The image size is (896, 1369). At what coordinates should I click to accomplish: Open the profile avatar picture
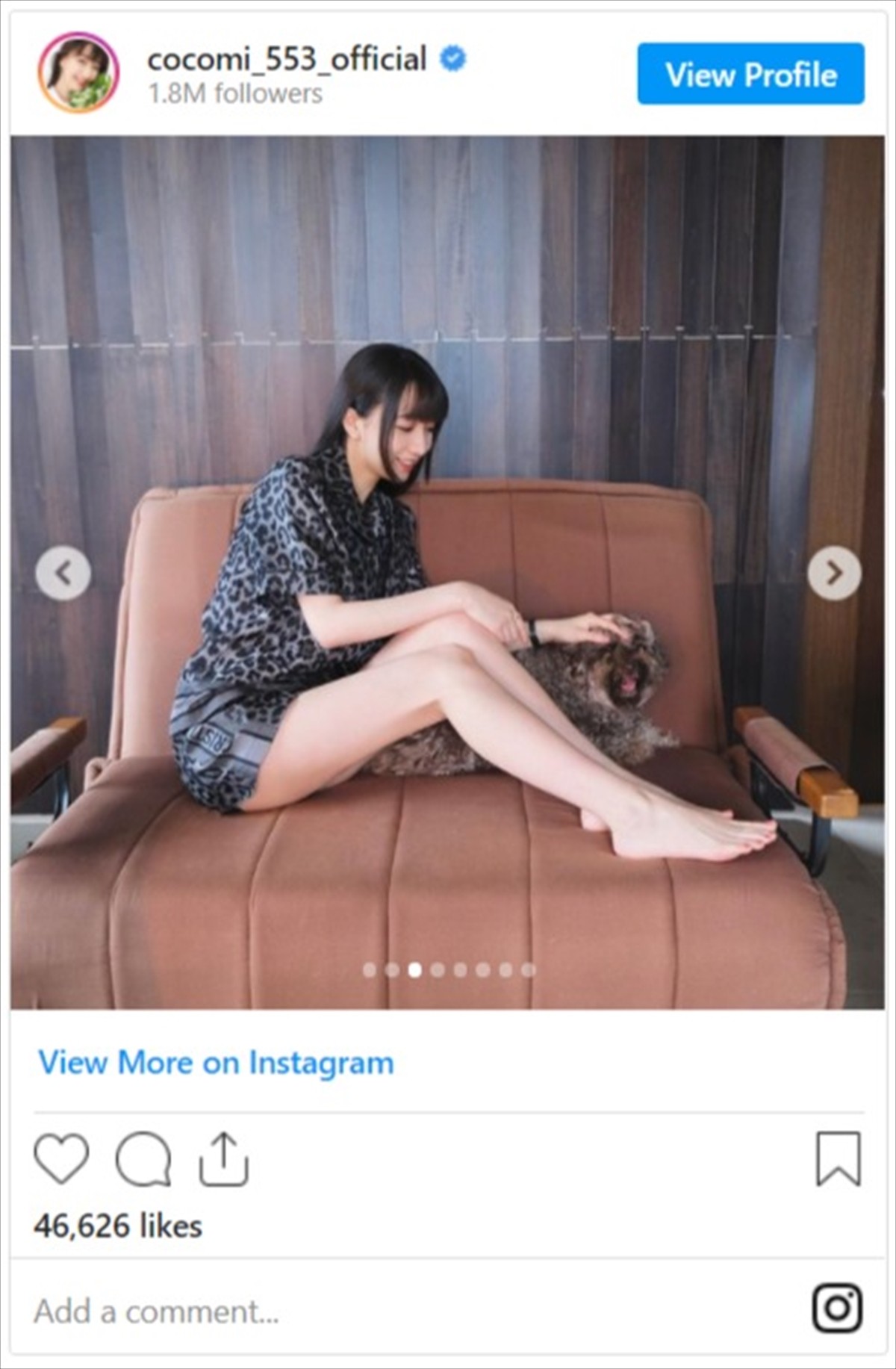coord(78,72)
